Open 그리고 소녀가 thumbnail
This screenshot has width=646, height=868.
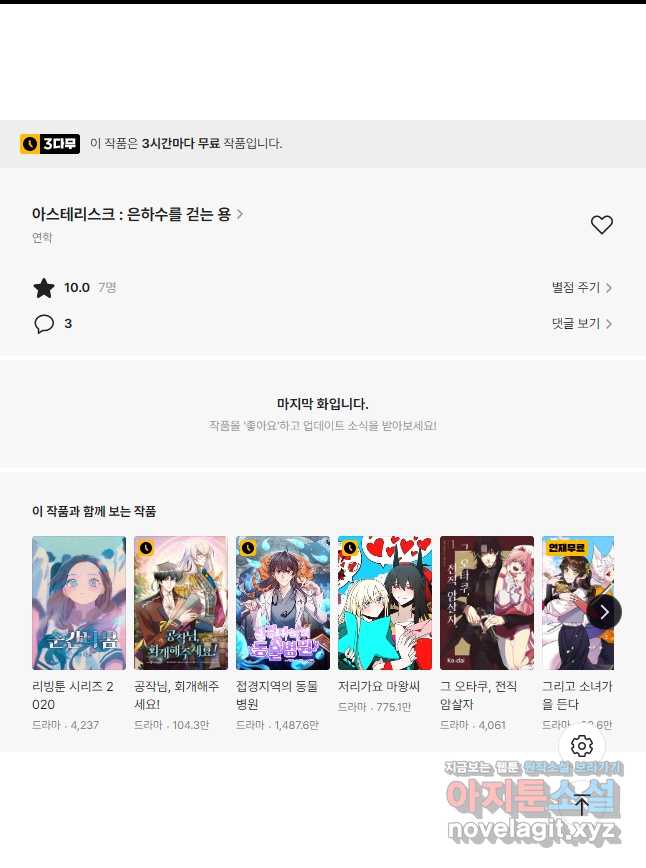pyautogui.click(x=565, y=603)
